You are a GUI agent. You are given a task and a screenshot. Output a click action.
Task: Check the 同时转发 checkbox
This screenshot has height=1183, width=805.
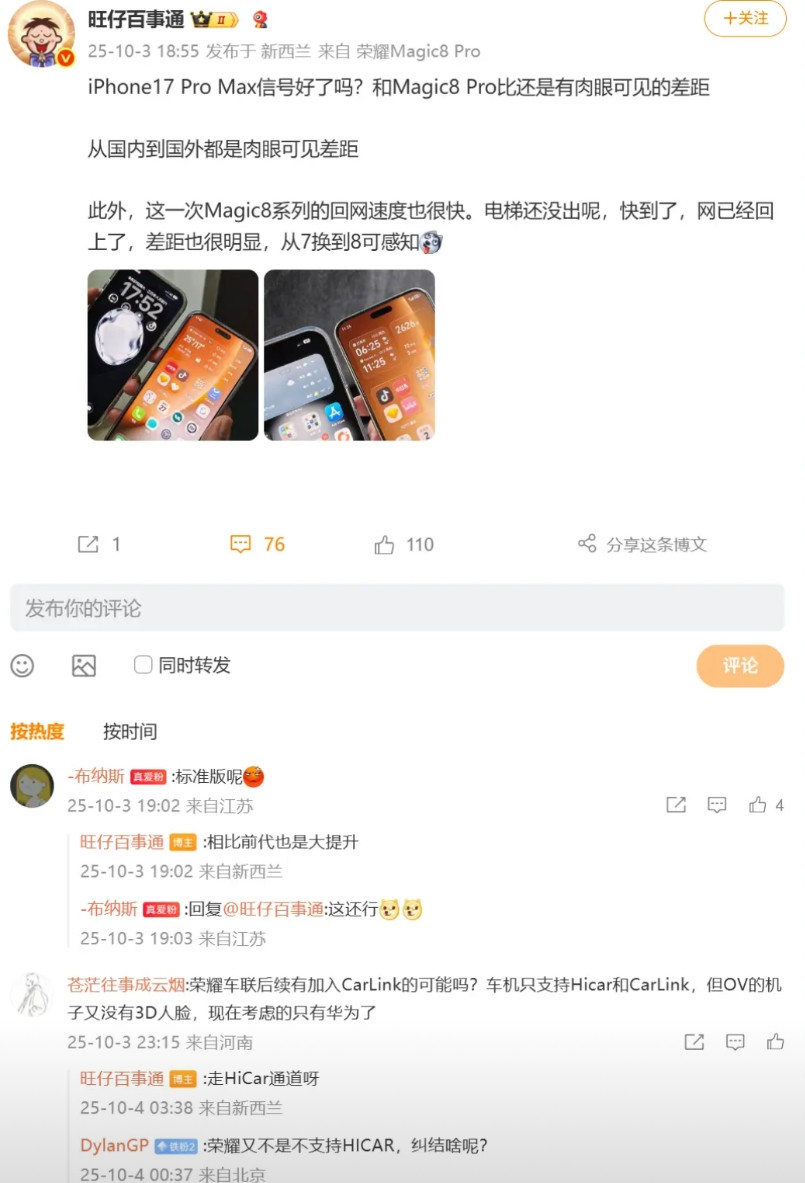coord(143,665)
